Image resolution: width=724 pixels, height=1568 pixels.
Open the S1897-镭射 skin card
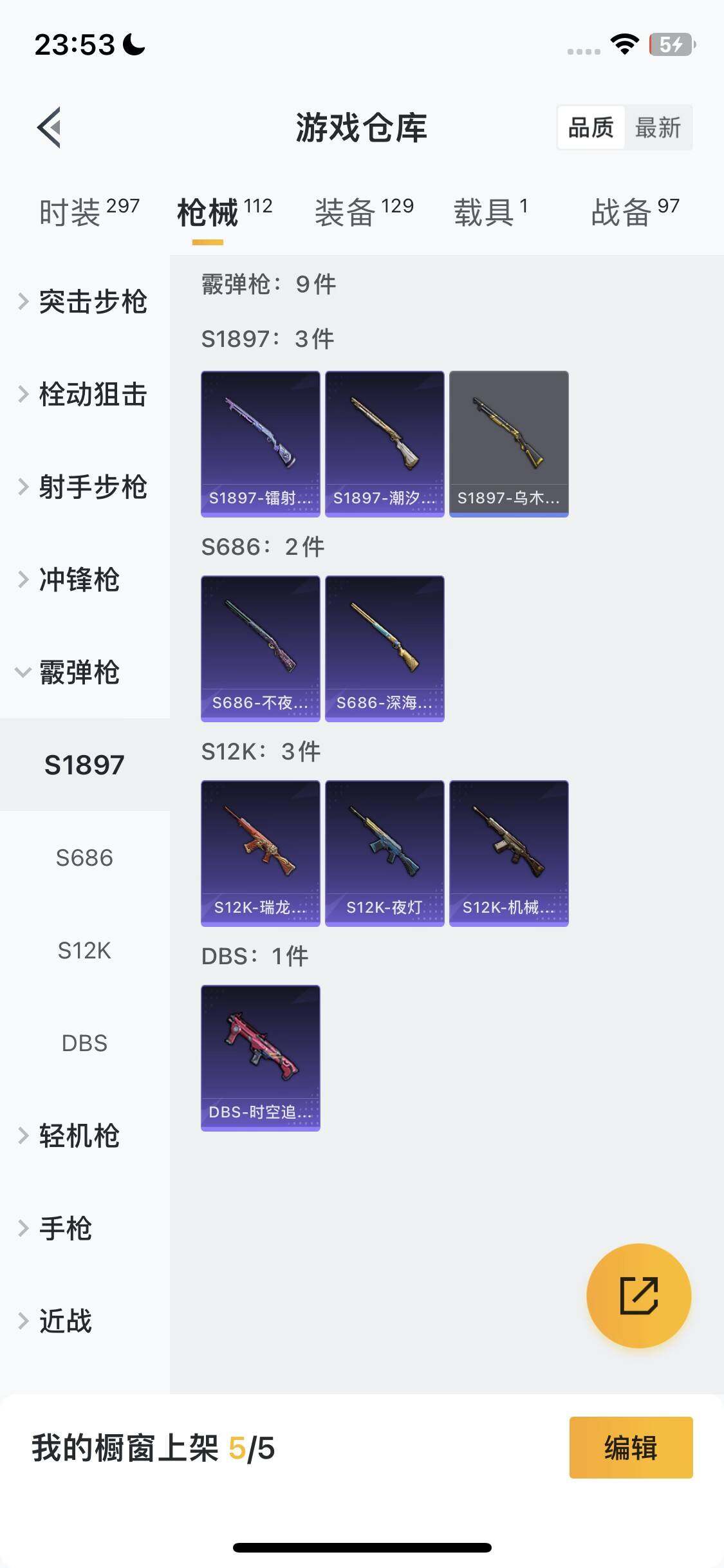pos(260,443)
